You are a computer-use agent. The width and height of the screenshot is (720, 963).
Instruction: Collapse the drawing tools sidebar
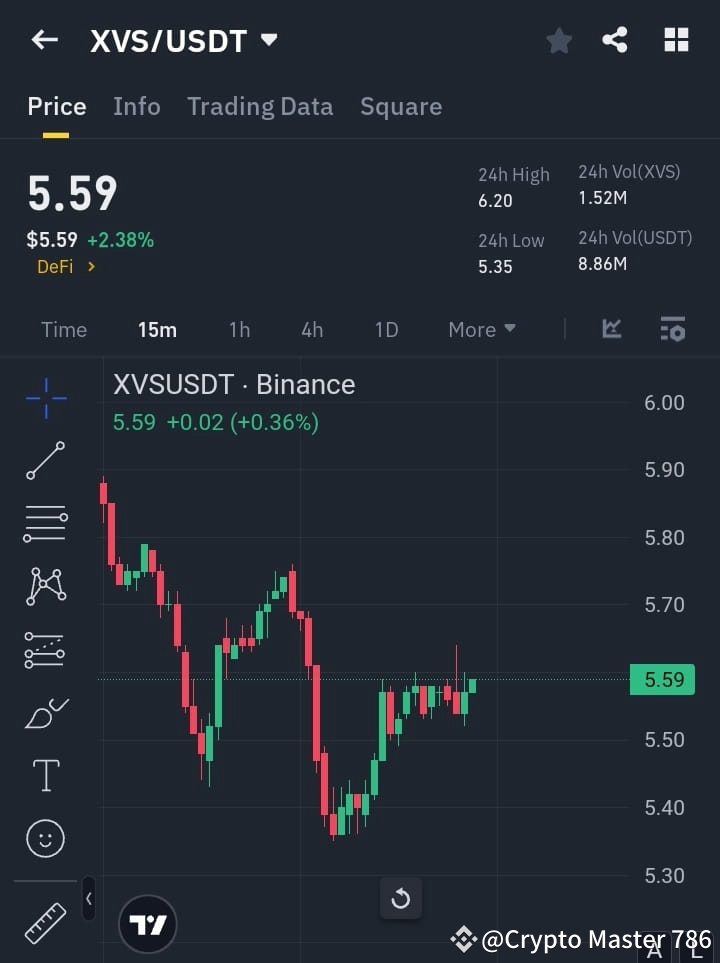[x=88, y=898]
